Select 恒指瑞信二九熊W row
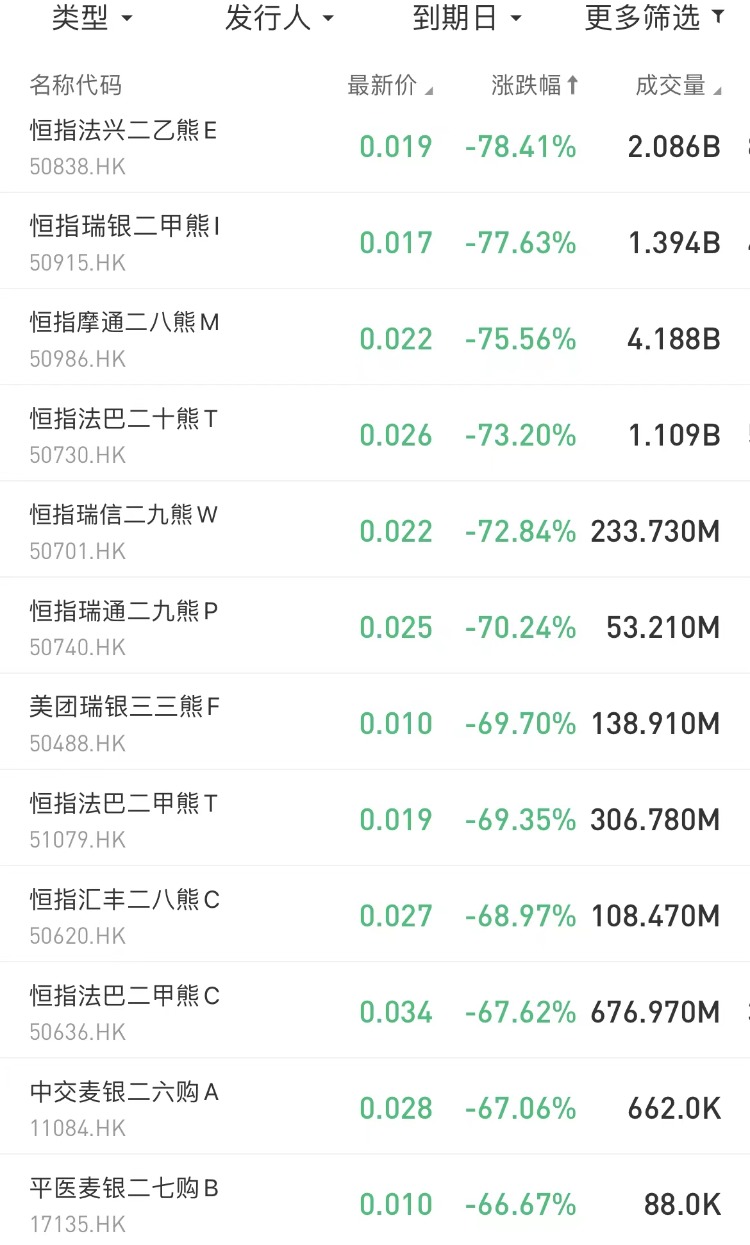 coord(375,529)
